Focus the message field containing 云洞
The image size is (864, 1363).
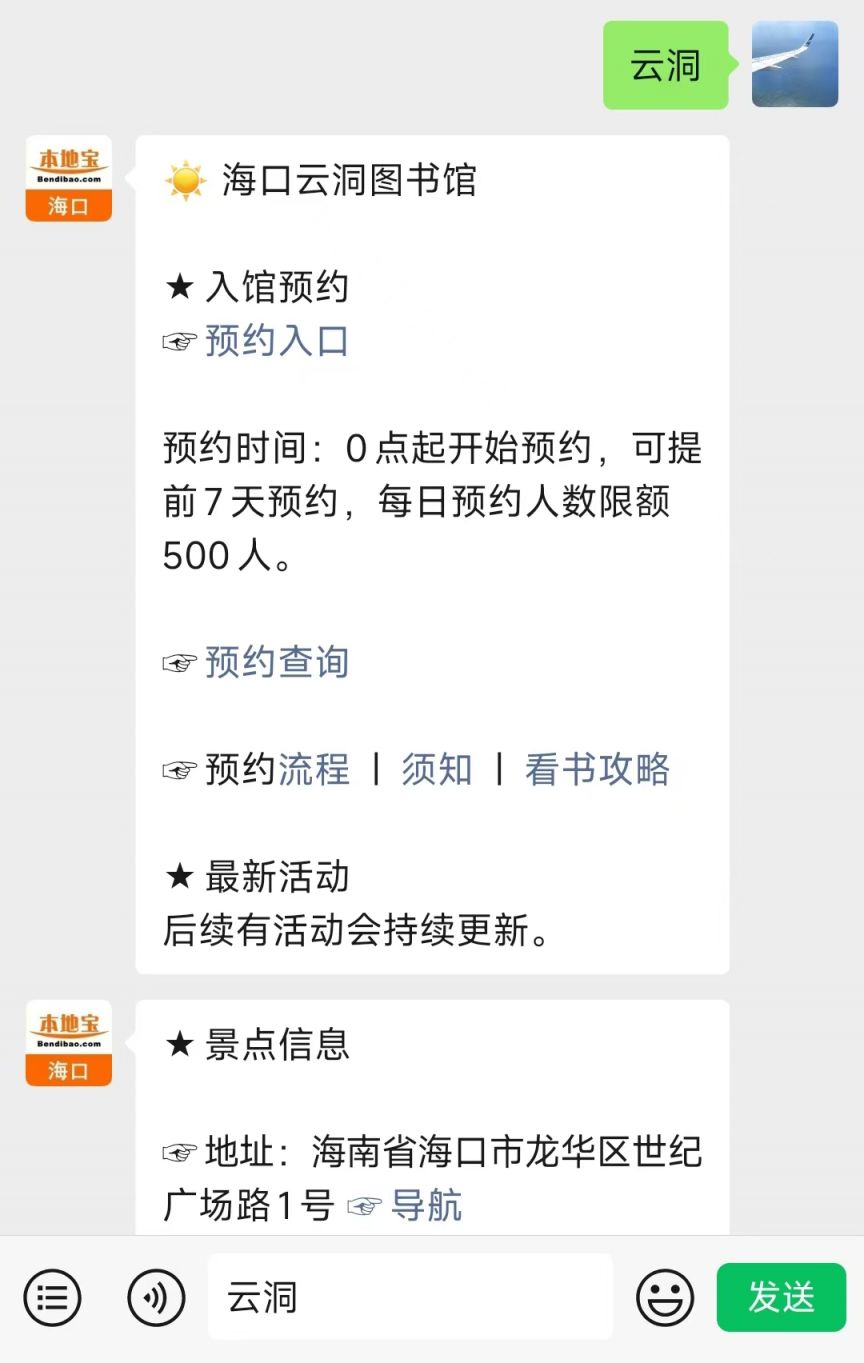pyautogui.click(x=410, y=1298)
